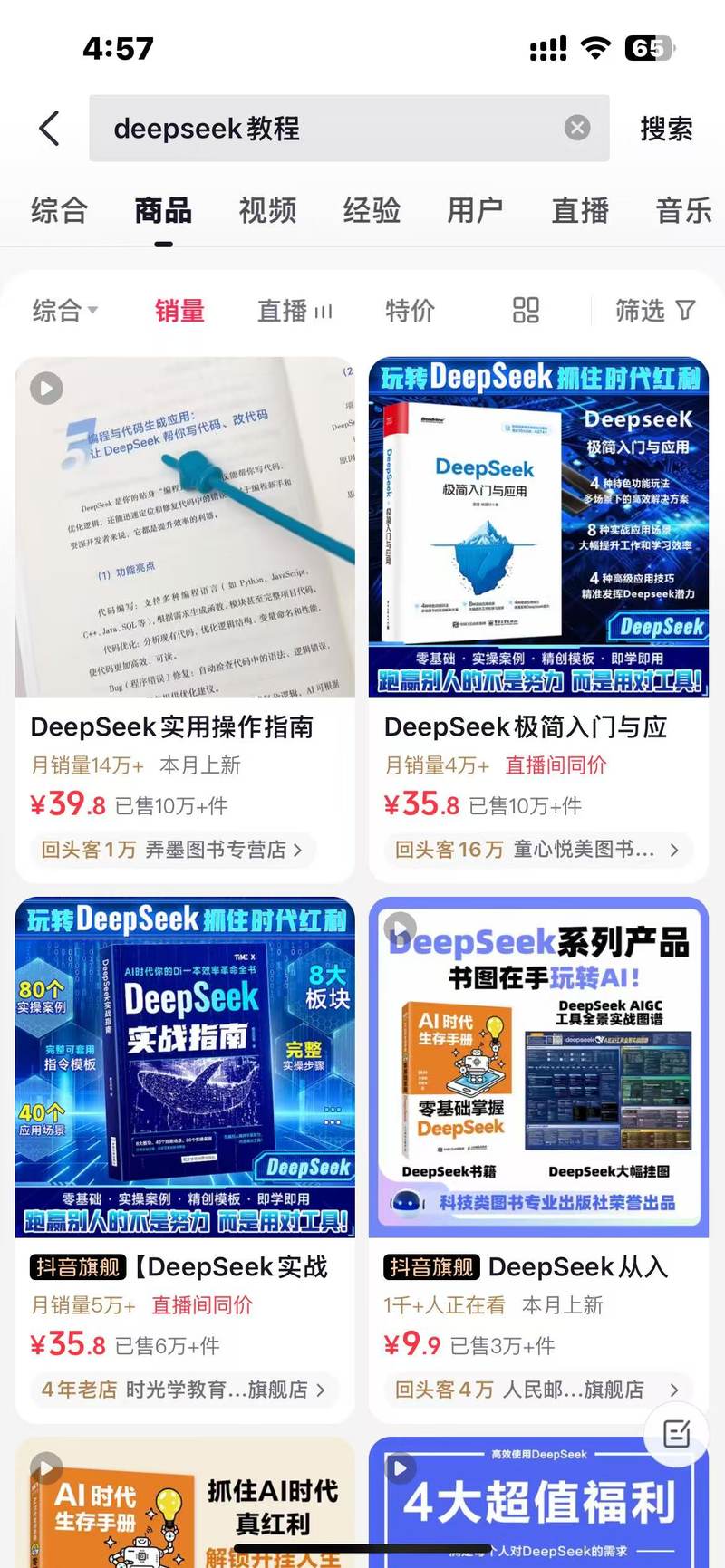The image size is (725, 1568).
Task: Open the 直播 top tab
Action: pos(580,210)
